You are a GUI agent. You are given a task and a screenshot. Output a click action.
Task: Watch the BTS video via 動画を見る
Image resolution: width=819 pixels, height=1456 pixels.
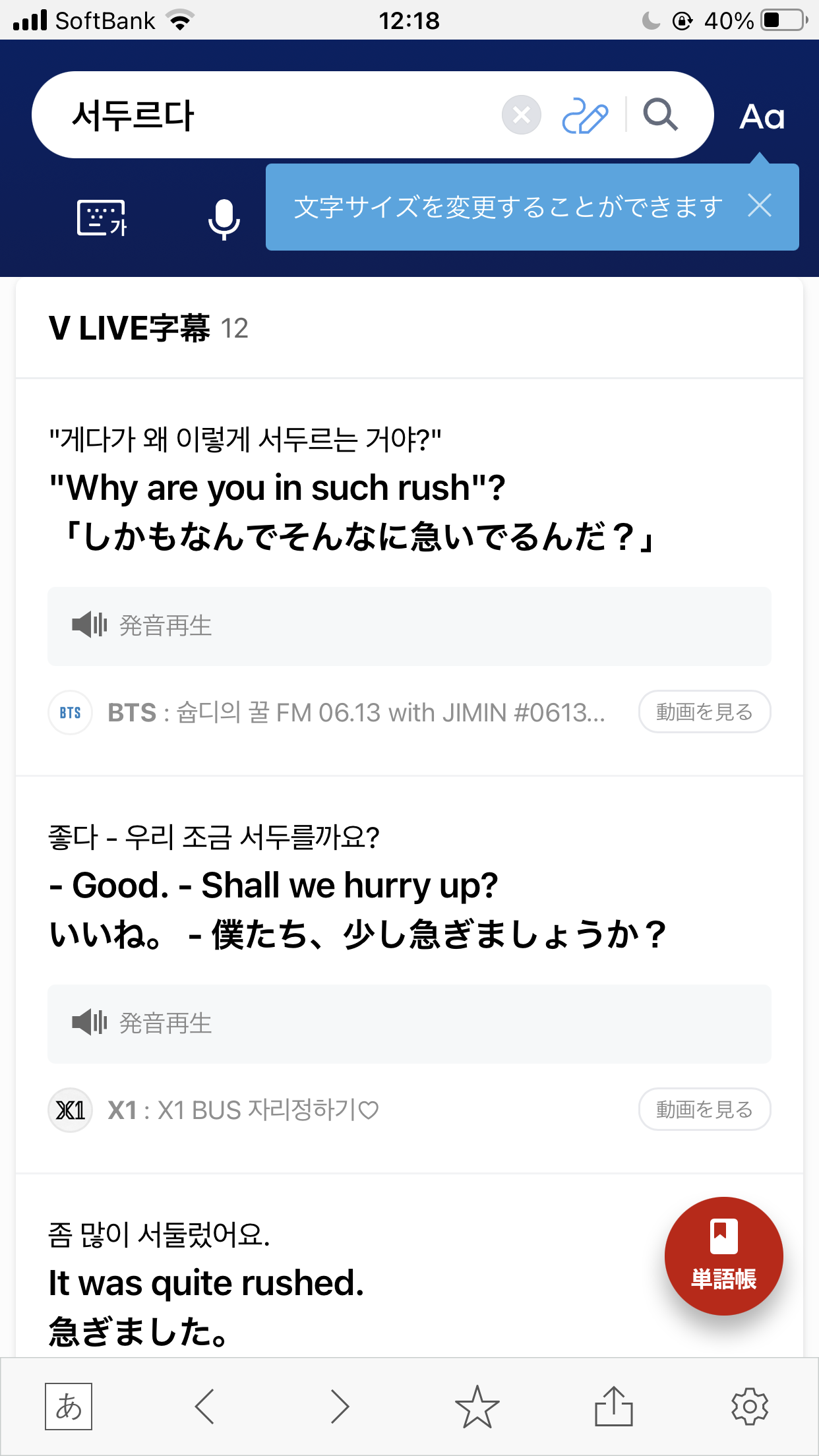point(704,712)
